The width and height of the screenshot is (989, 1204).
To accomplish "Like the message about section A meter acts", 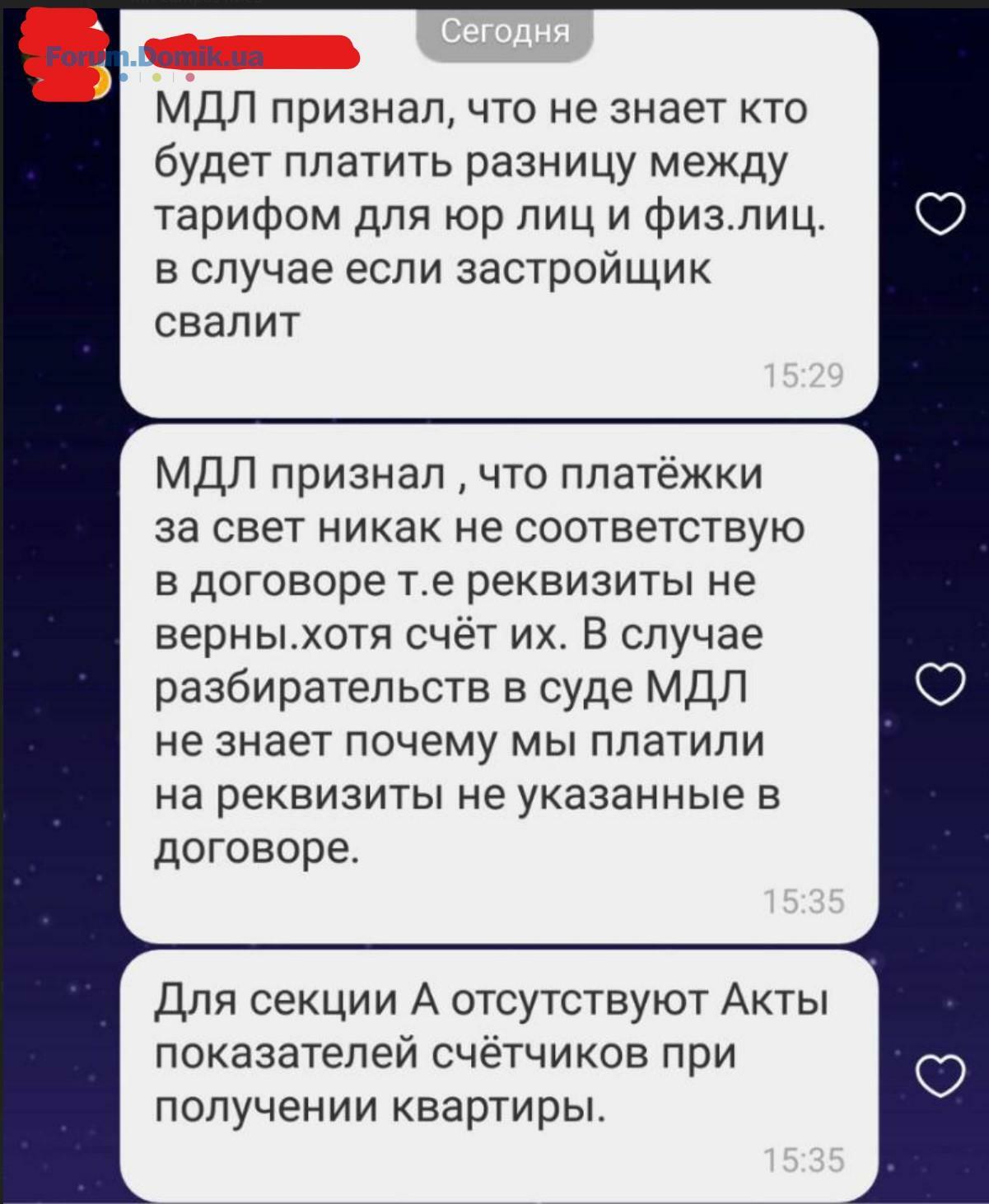I will [940, 1076].
